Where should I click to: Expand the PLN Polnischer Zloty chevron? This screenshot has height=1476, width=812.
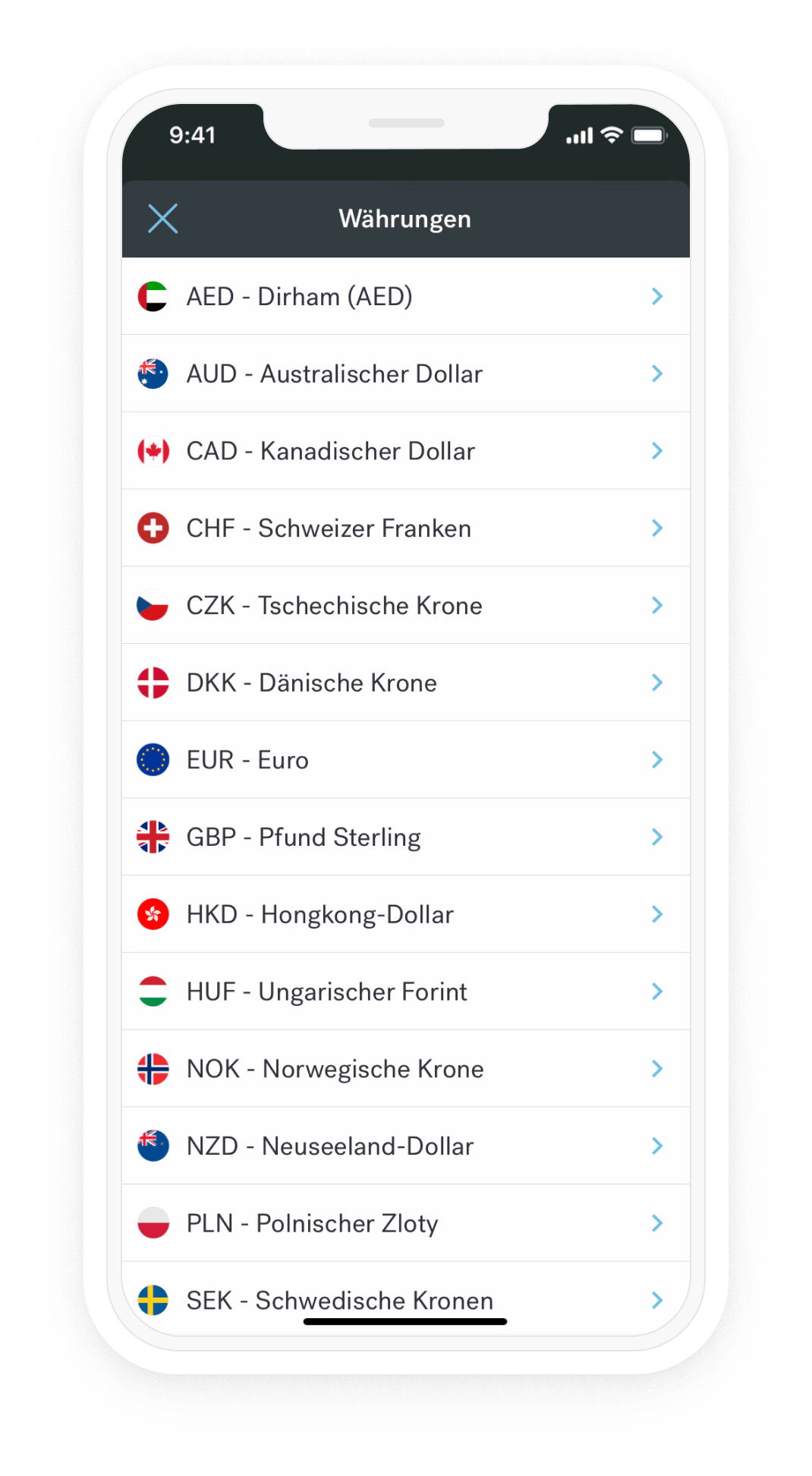tap(656, 1222)
